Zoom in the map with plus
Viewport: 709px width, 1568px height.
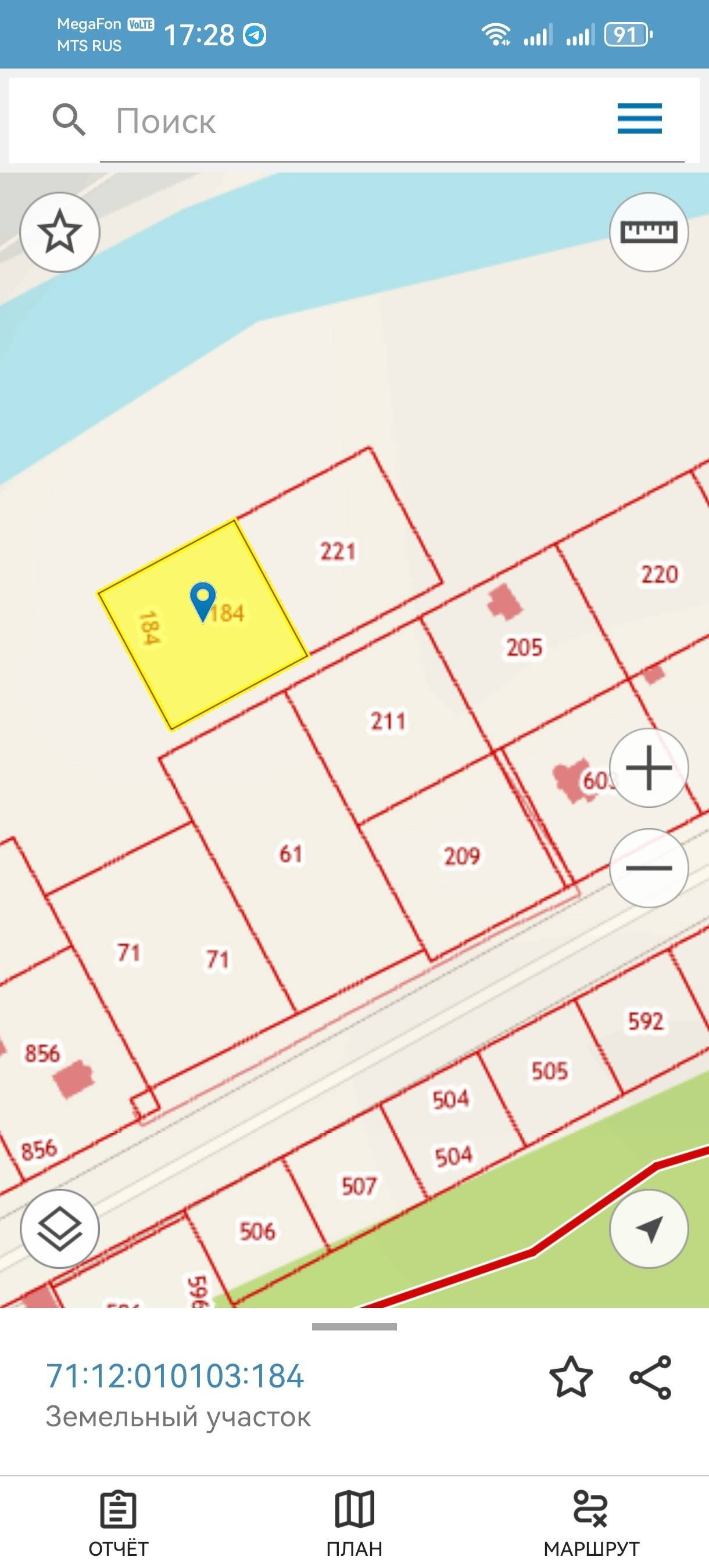point(649,767)
